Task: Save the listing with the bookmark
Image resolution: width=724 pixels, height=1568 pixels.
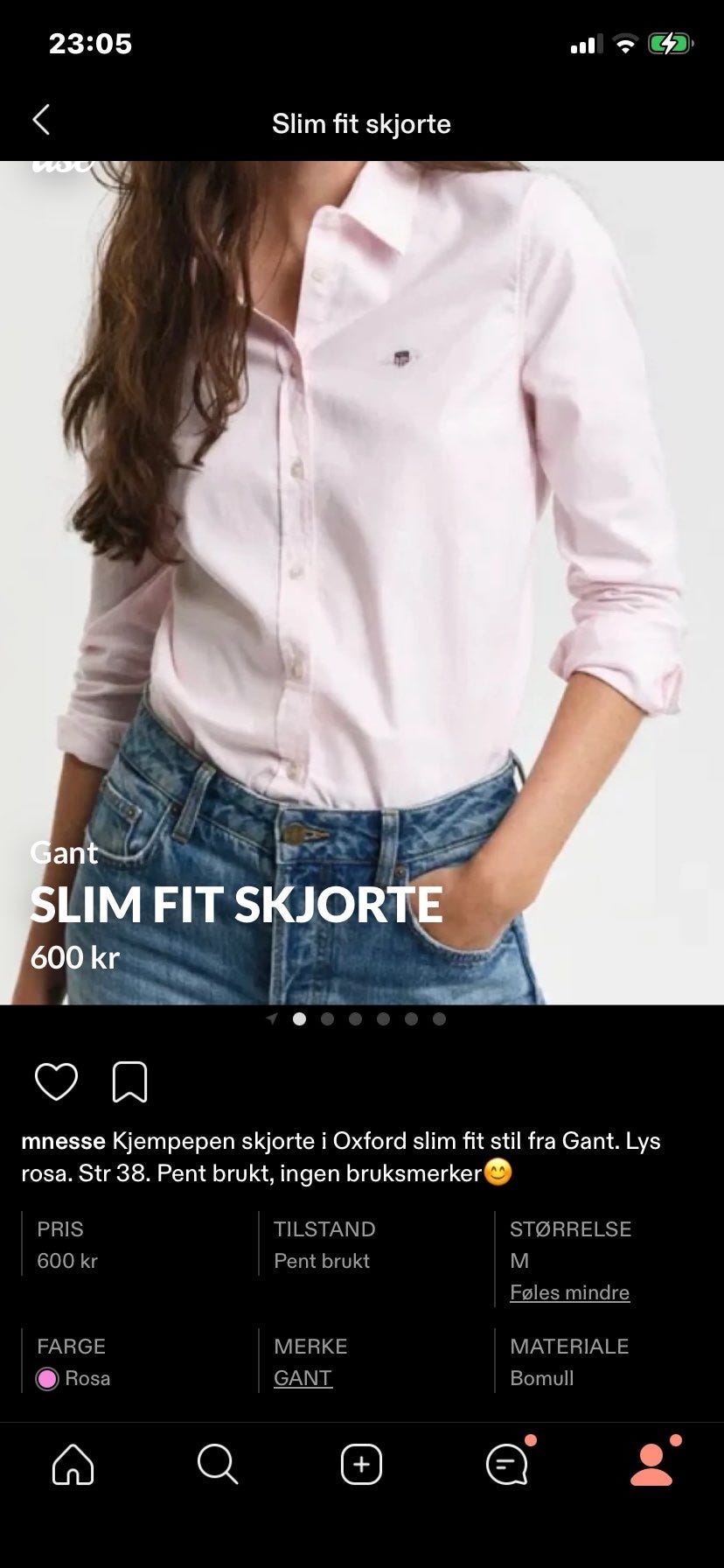Action: [129, 1082]
